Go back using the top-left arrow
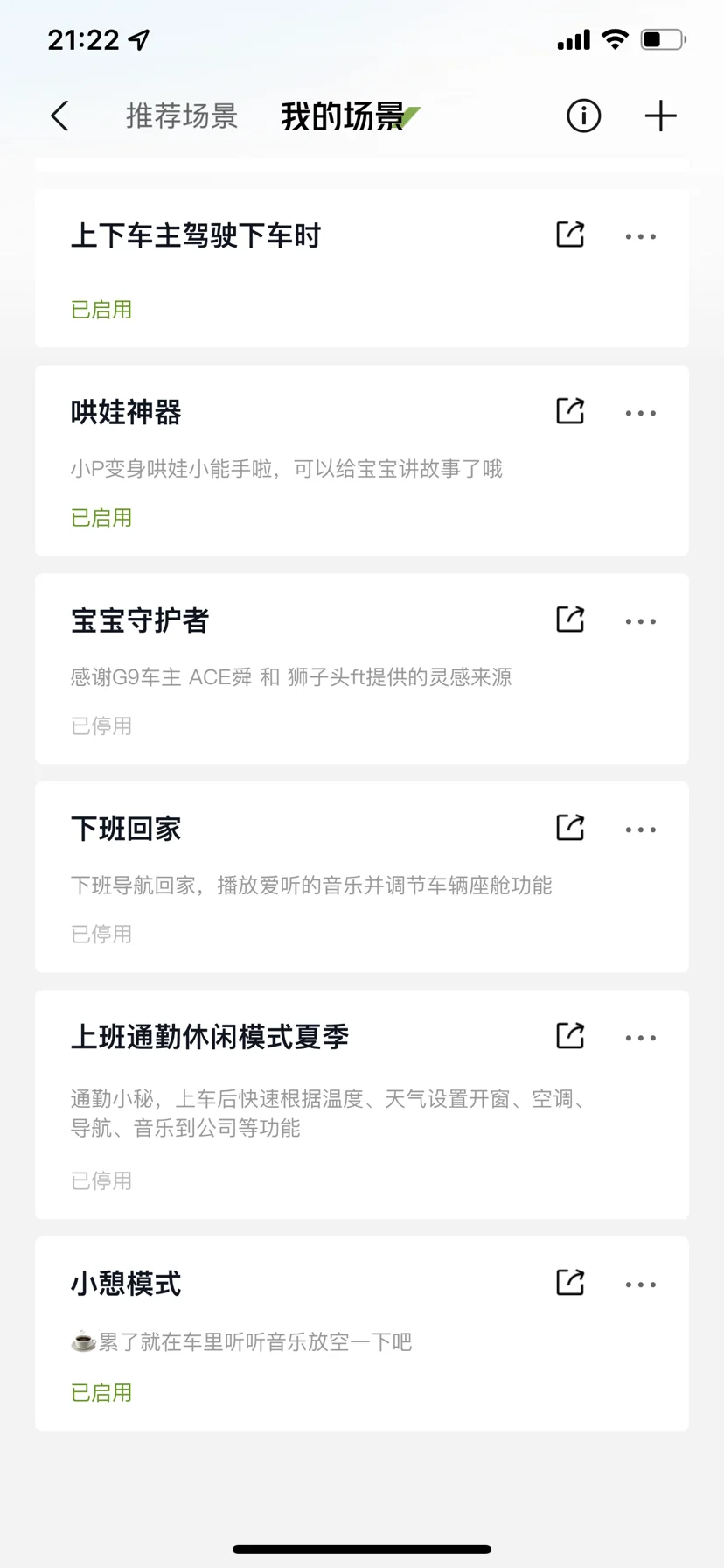Image resolution: width=724 pixels, height=1568 pixels. tap(59, 115)
